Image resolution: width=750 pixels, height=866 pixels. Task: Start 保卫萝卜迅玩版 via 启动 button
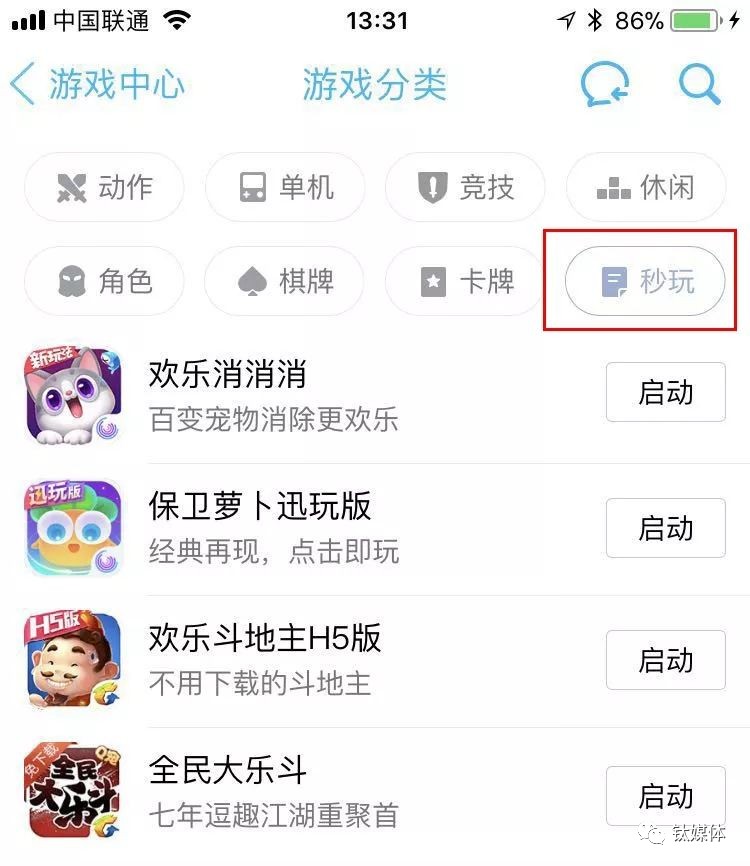[x=665, y=527]
